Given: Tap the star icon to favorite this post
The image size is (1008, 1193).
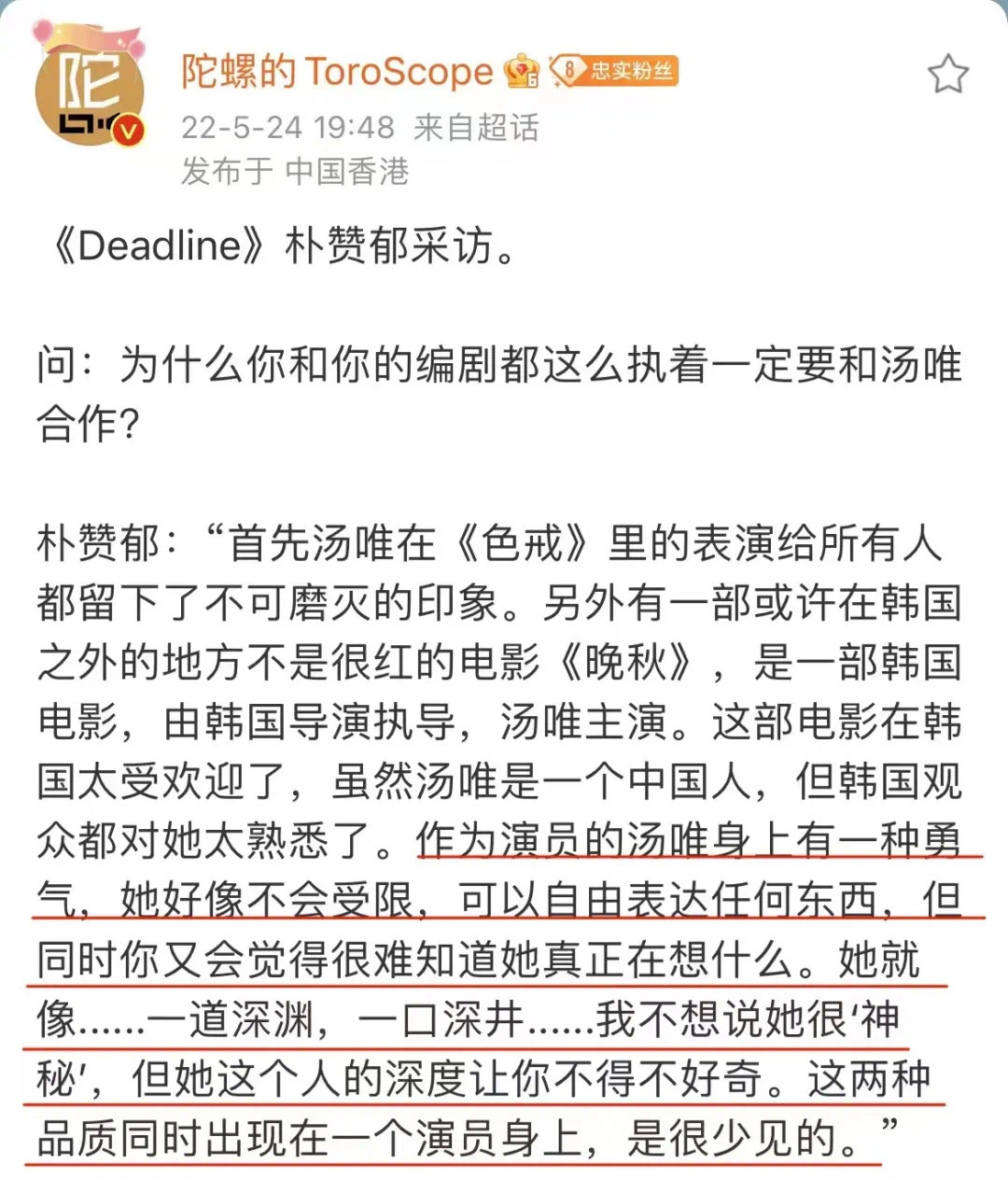Looking at the screenshot, I should 947,74.
